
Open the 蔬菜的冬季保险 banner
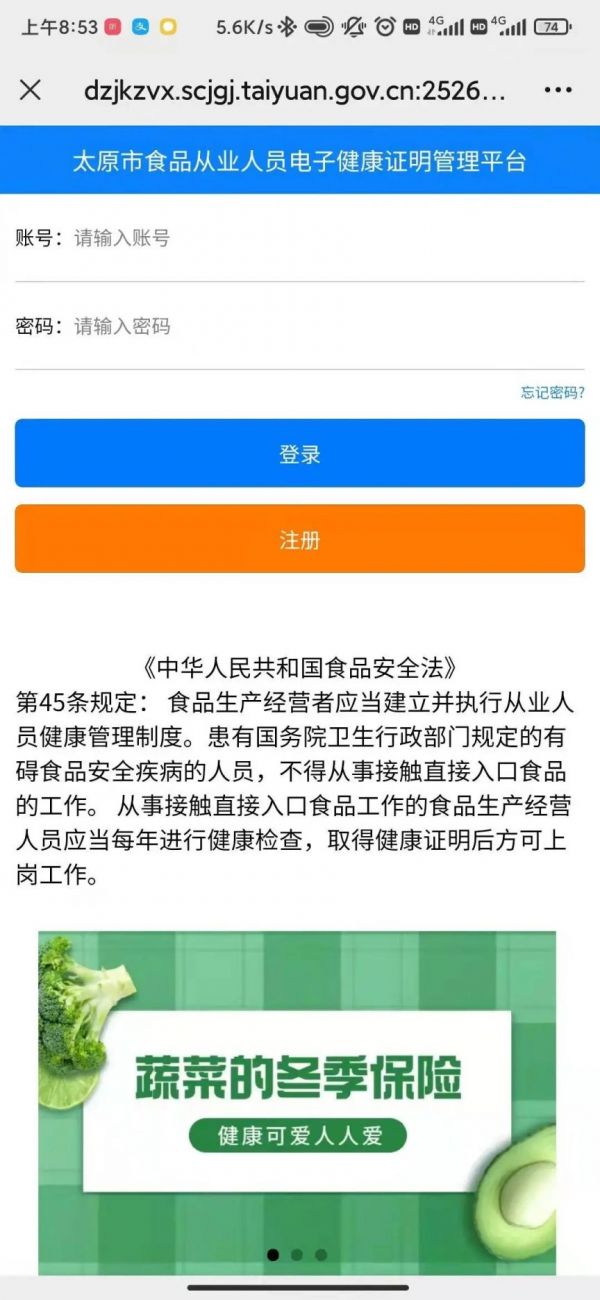point(297,1102)
